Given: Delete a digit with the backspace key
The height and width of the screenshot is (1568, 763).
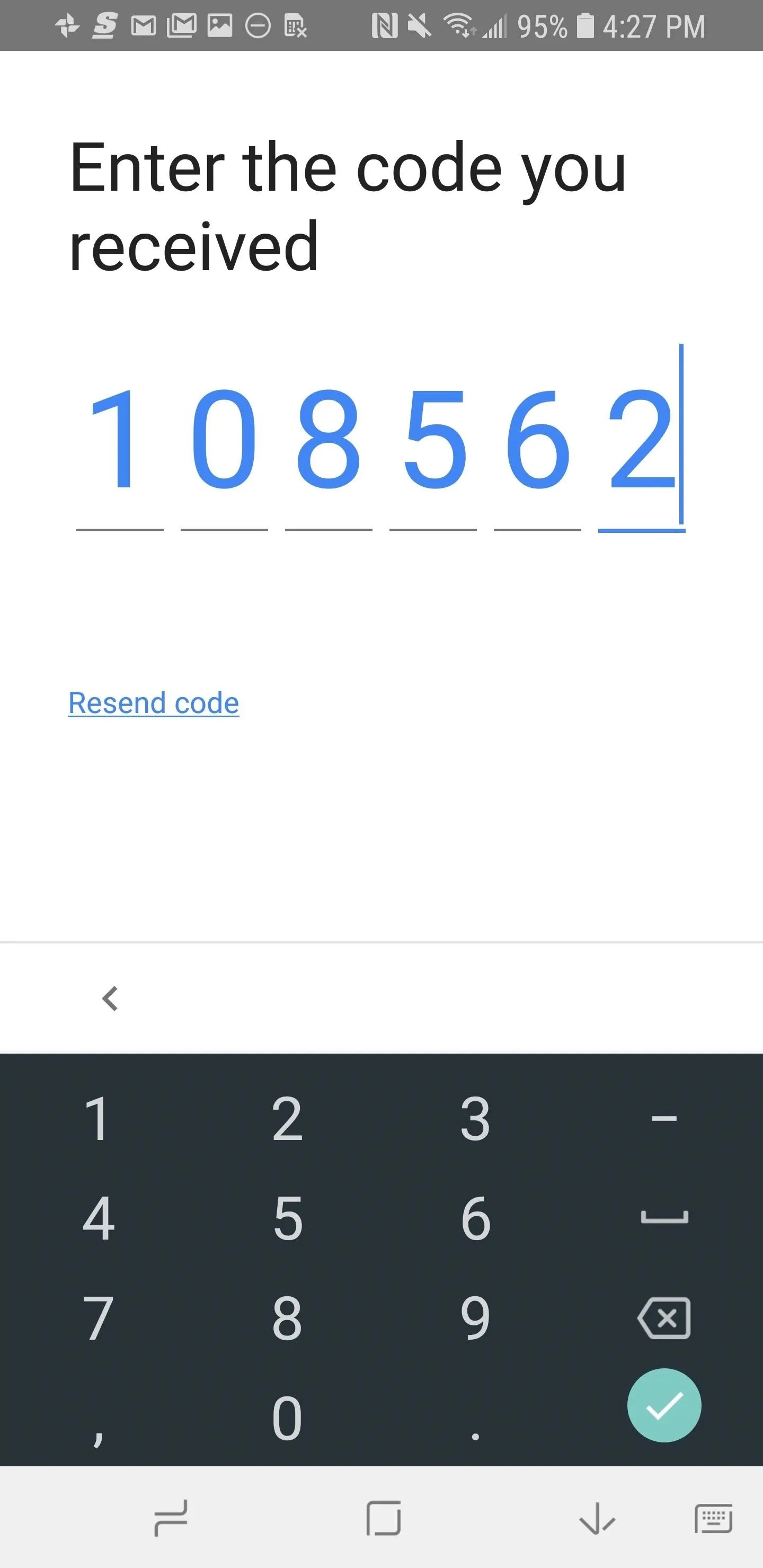Looking at the screenshot, I should (x=664, y=1318).
